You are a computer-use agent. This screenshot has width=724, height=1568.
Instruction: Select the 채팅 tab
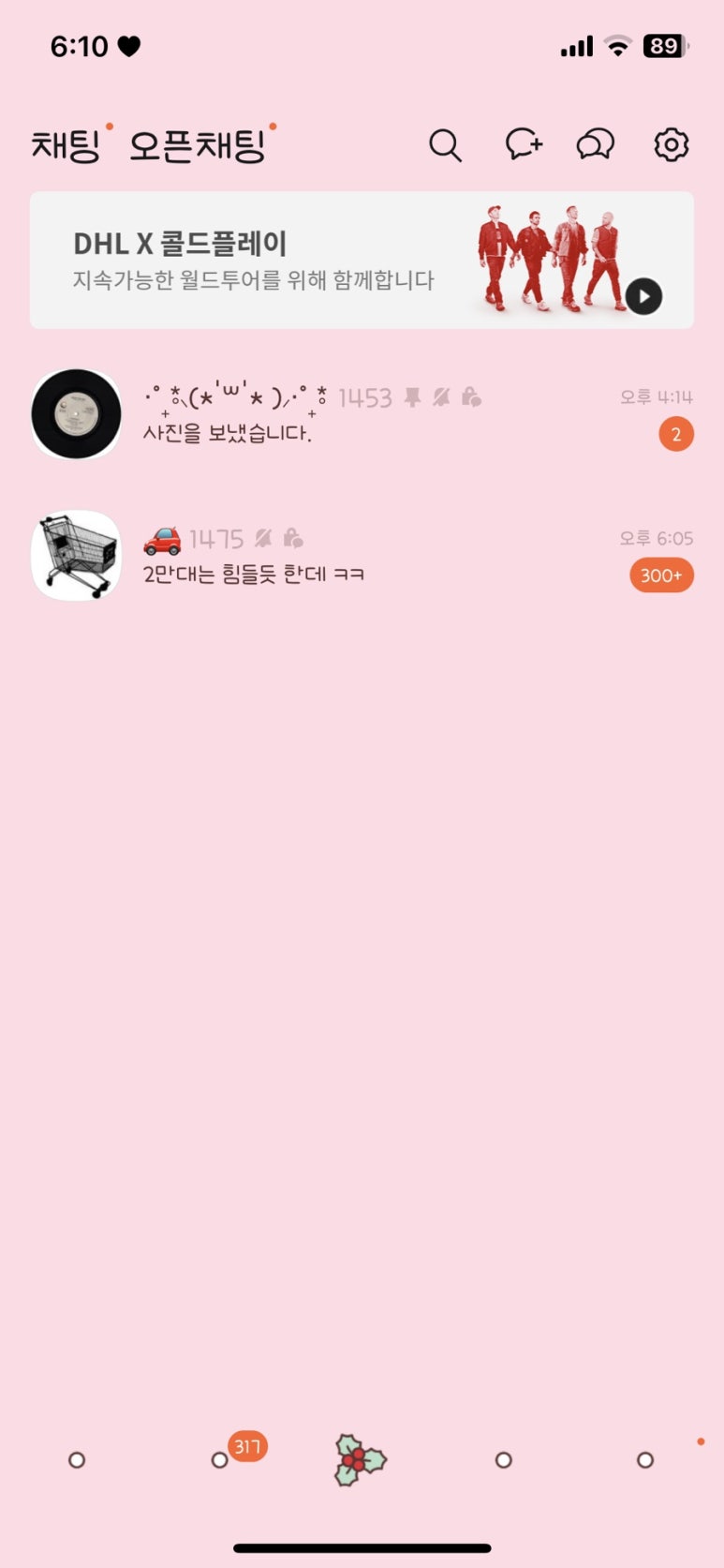pos(66,146)
